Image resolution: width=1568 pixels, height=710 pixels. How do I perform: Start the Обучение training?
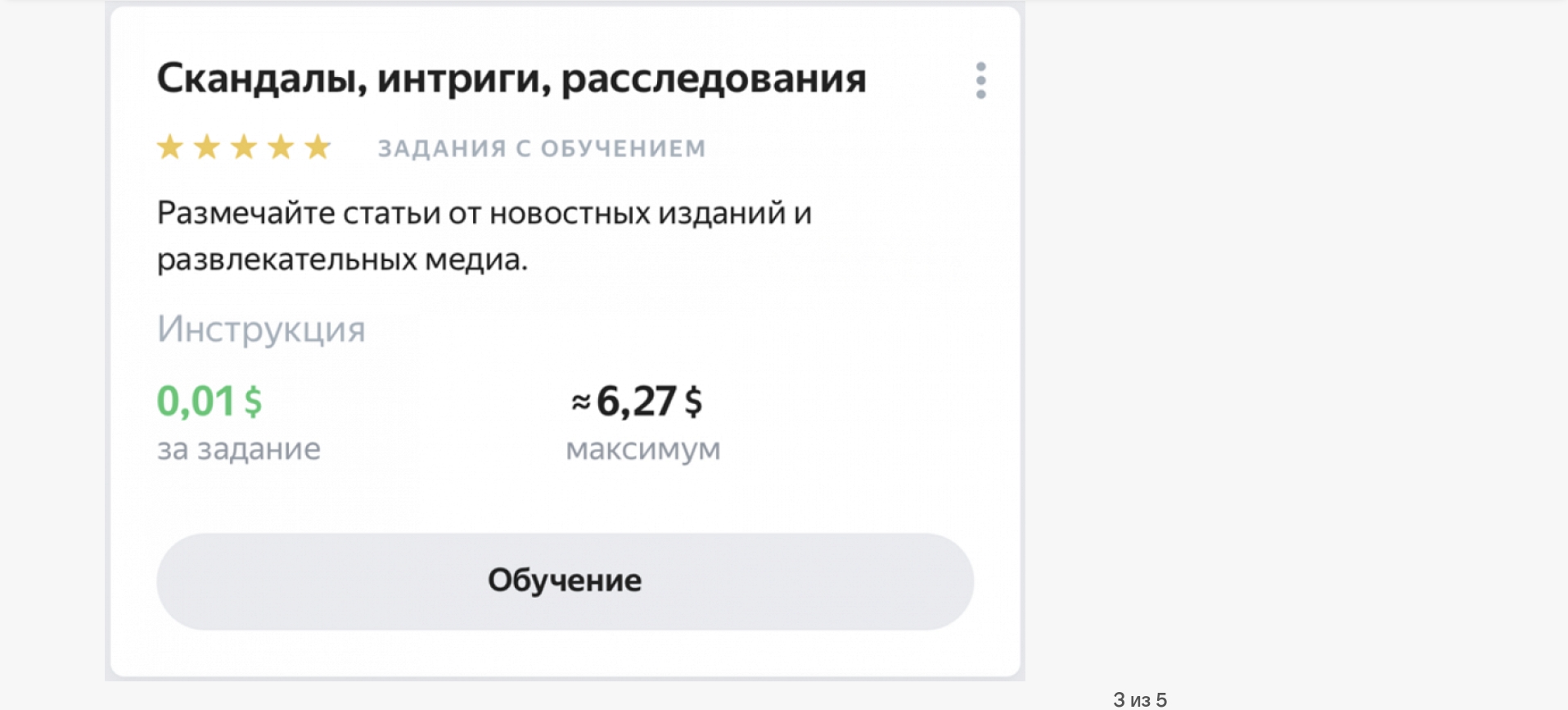point(565,581)
